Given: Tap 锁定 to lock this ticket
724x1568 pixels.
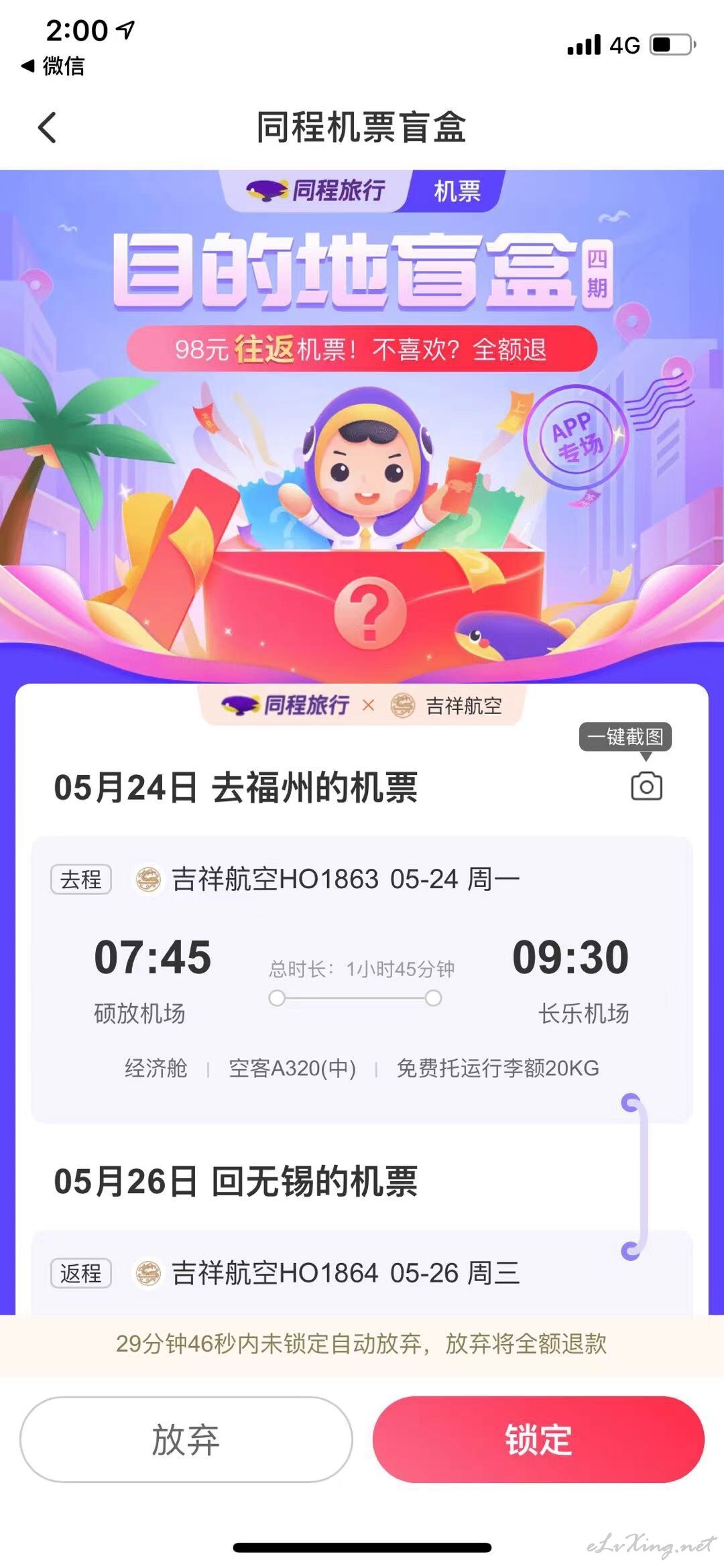Looking at the screenshot, I should 538,1439.
